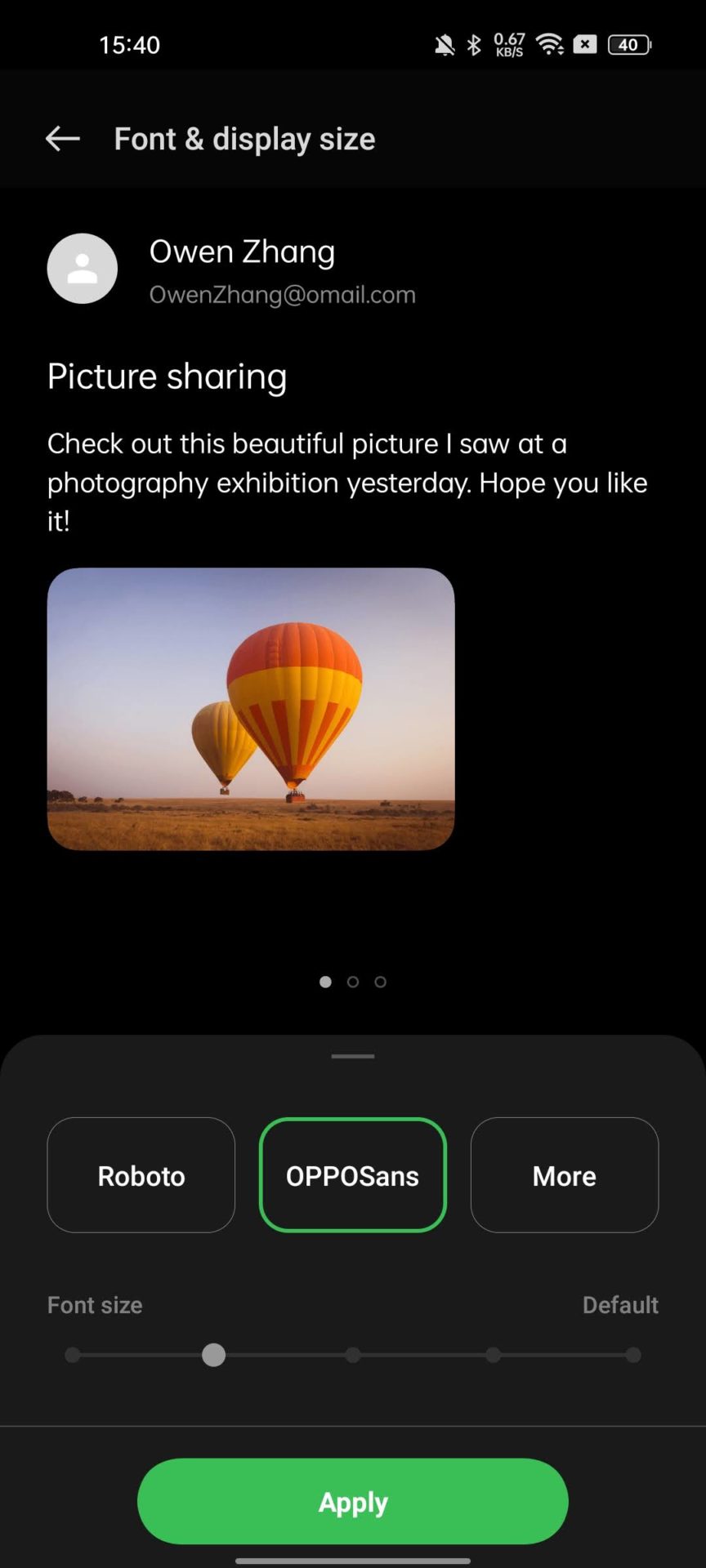
Task: Open More font options
Action: pyautogui.click(x=564, y=1175)
